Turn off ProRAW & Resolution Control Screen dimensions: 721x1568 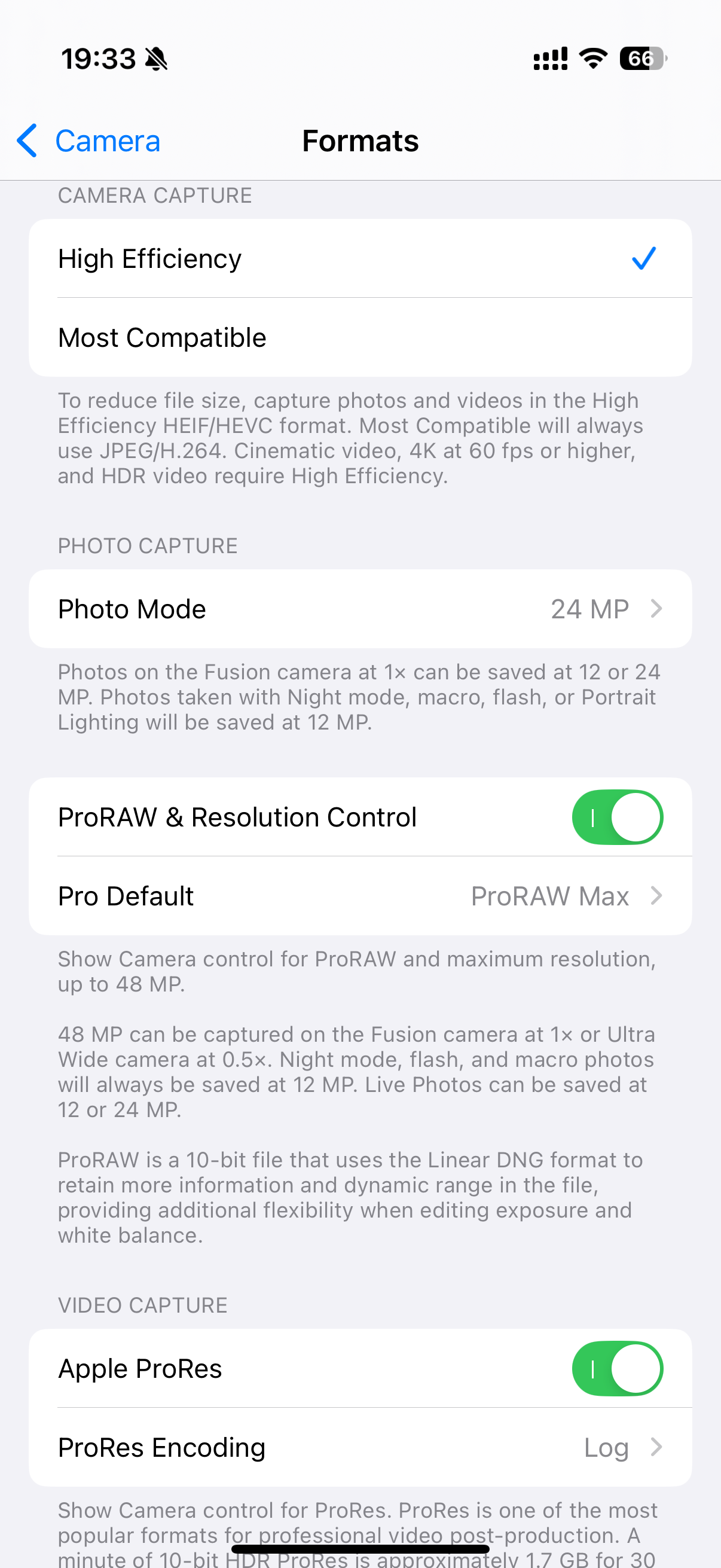click(x=616, y=817)
